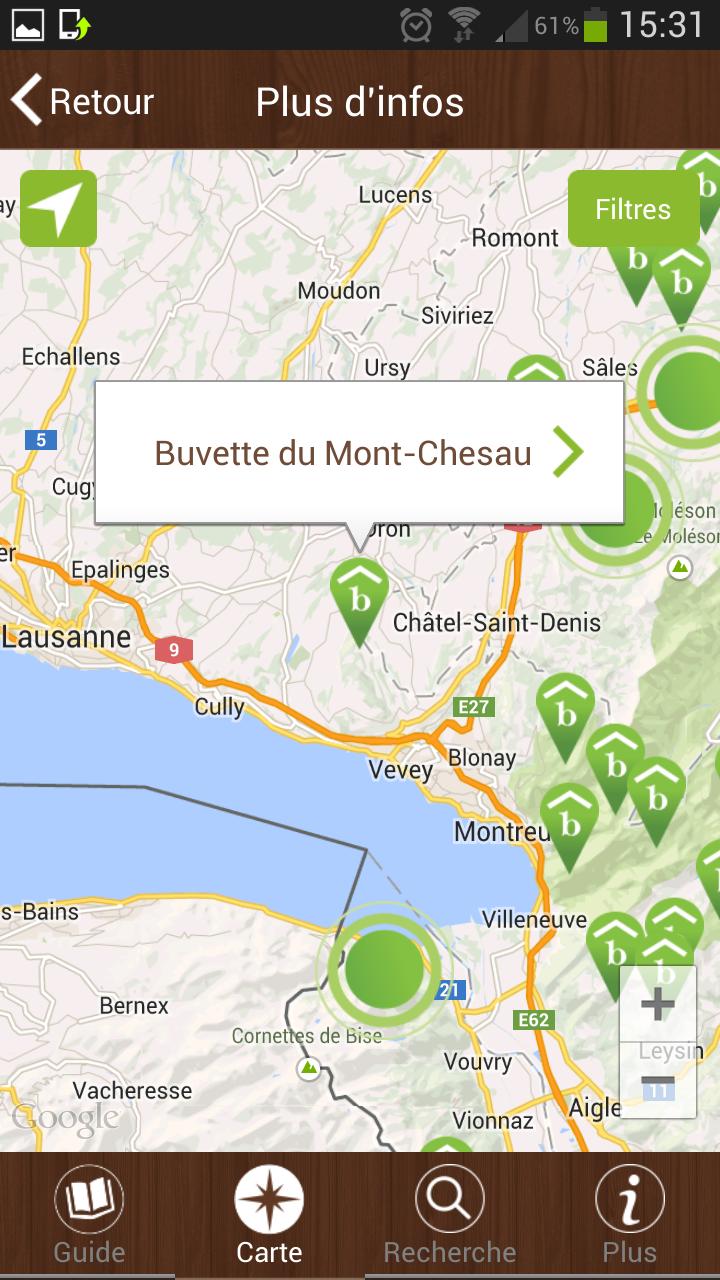Image resolution: width=720 pixels, height=1280 pixels.
Task: Select the Carte tab
Action: (x=270, y=1215)
